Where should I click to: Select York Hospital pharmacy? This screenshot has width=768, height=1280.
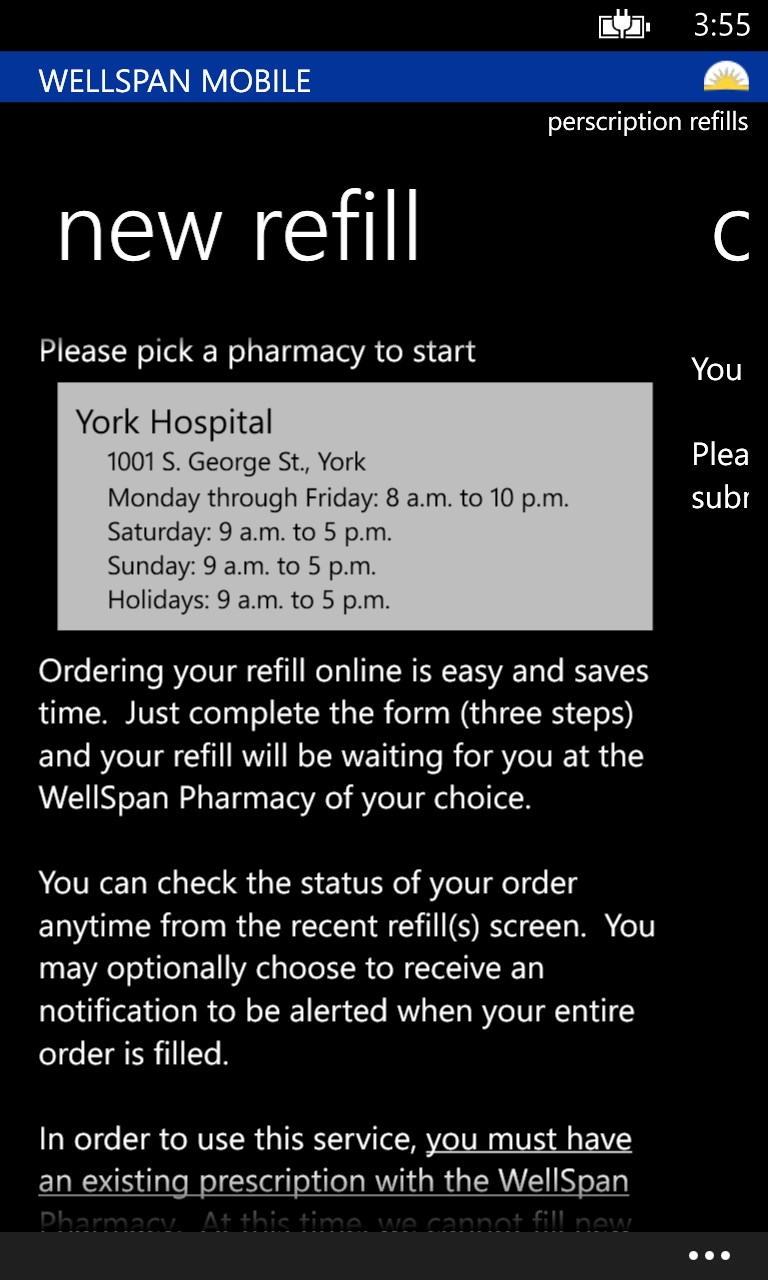[x=354, y=506]
